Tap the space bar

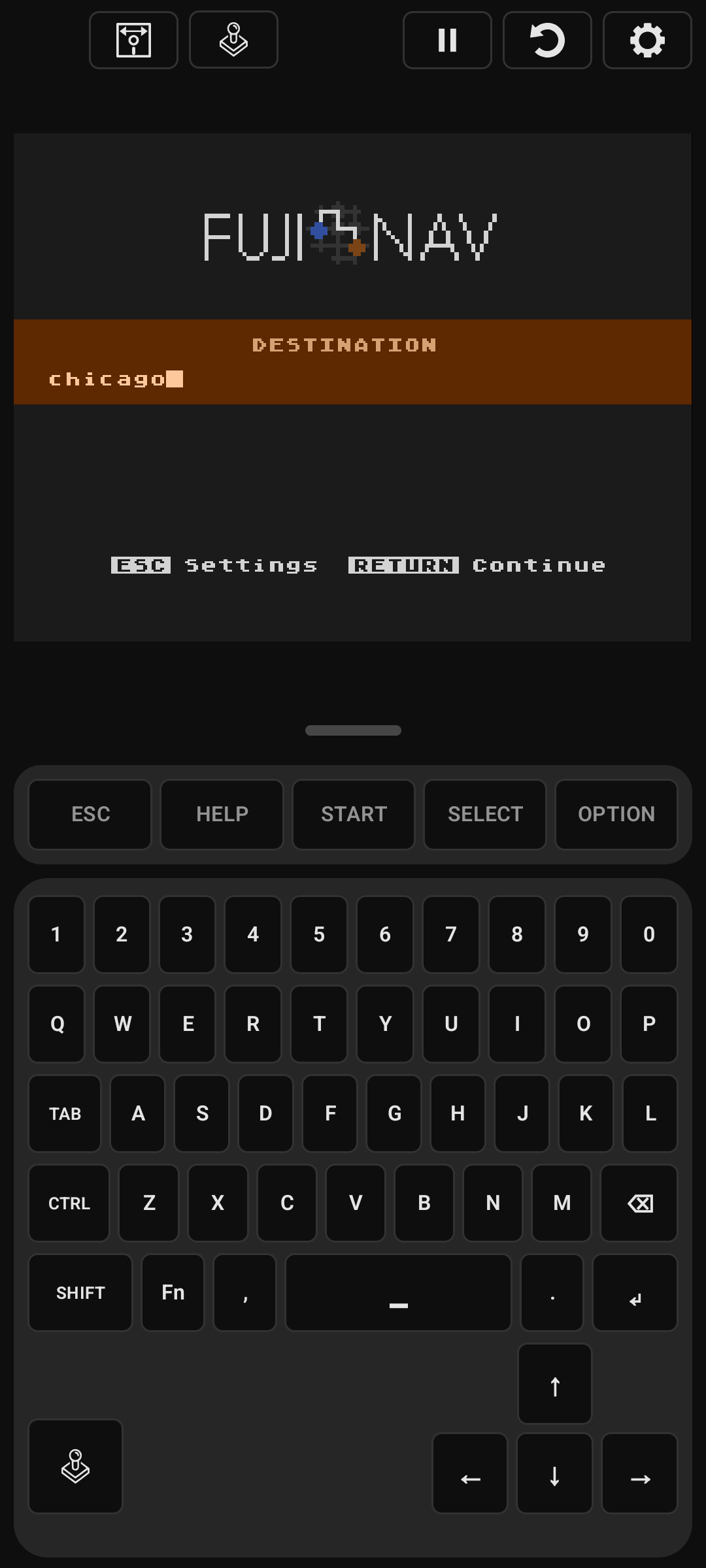[398, 1292]
